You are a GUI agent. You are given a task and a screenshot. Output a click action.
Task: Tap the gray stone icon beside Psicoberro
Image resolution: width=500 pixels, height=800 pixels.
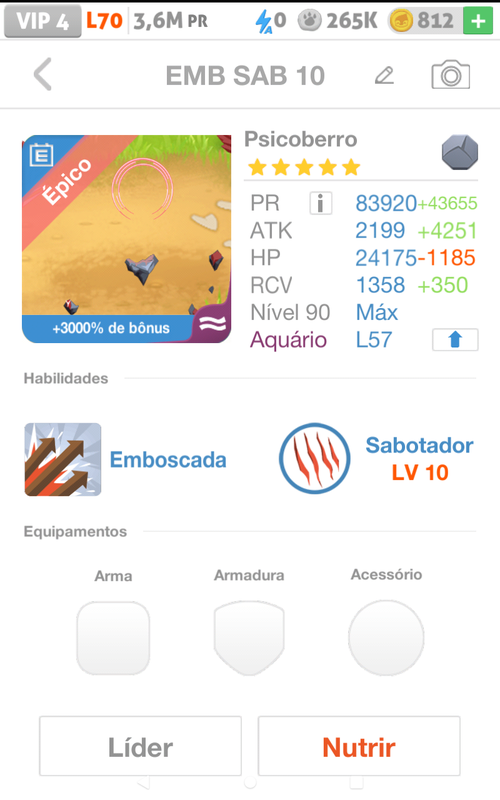click(460, 152)
